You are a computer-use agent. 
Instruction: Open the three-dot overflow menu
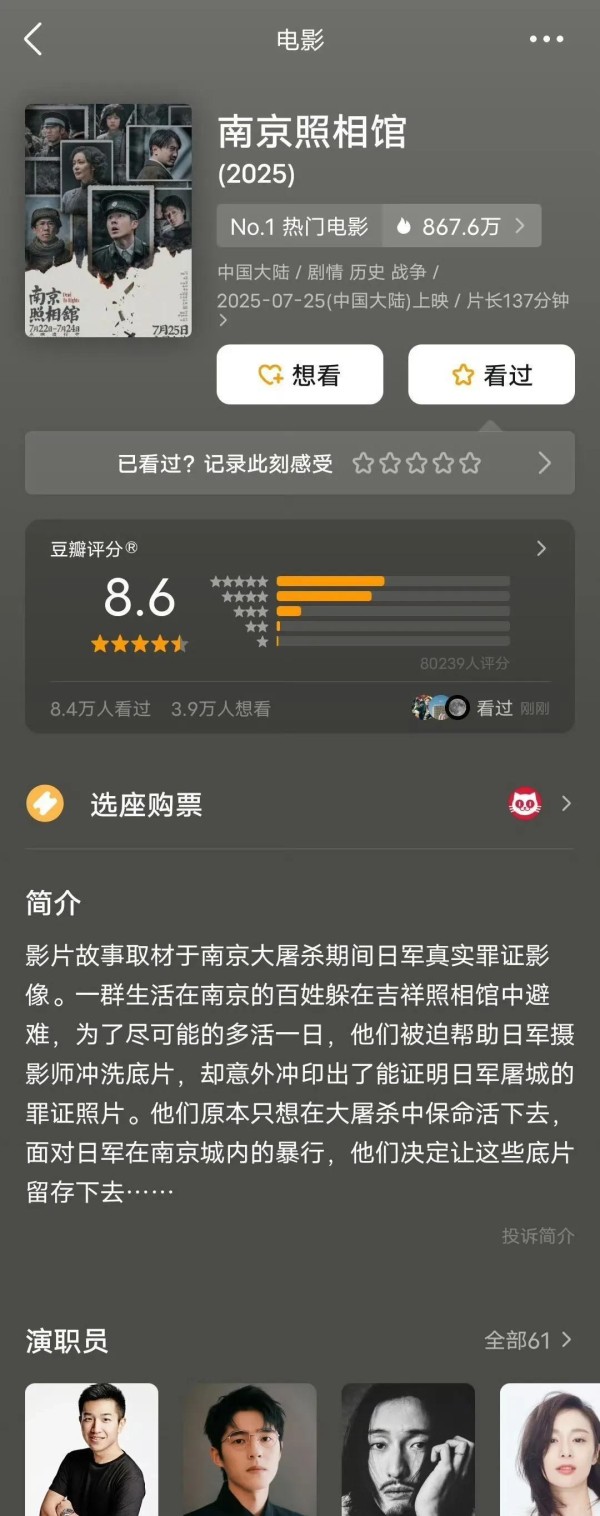(546, 40)
